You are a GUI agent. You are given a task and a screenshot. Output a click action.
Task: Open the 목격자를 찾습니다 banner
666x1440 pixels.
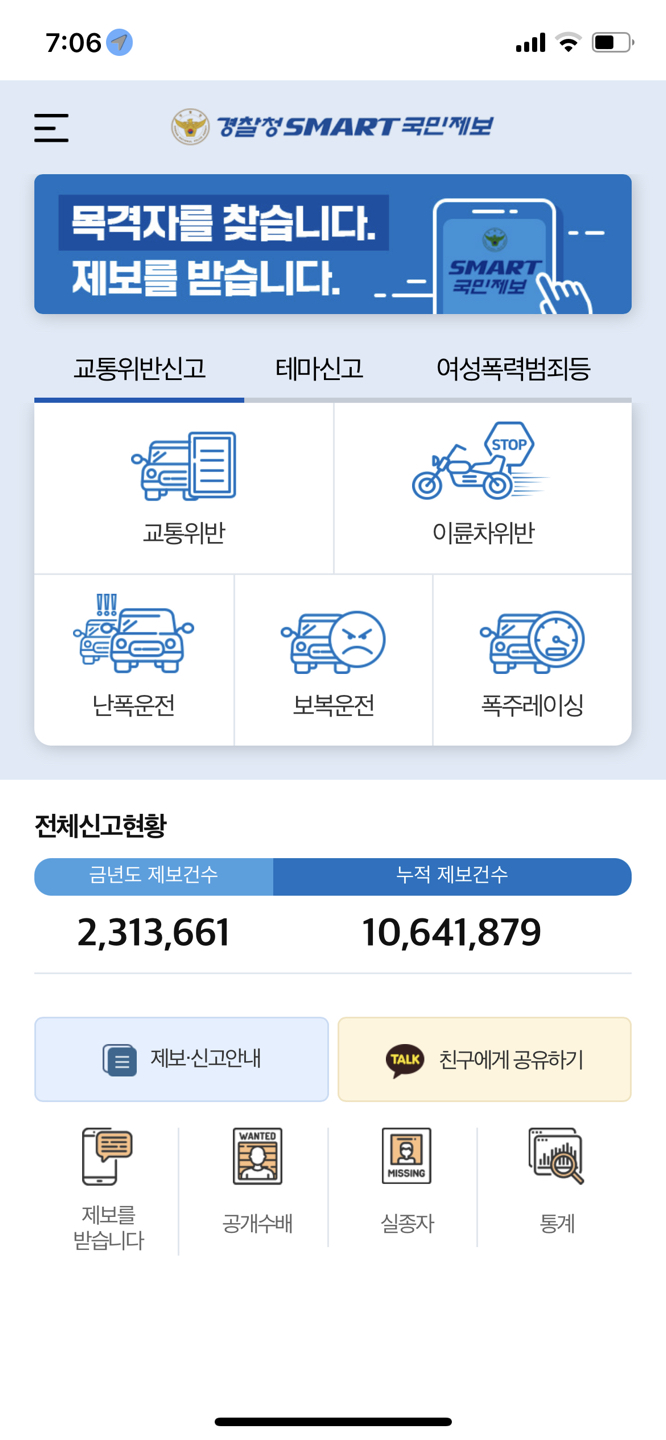pos(332,244)
